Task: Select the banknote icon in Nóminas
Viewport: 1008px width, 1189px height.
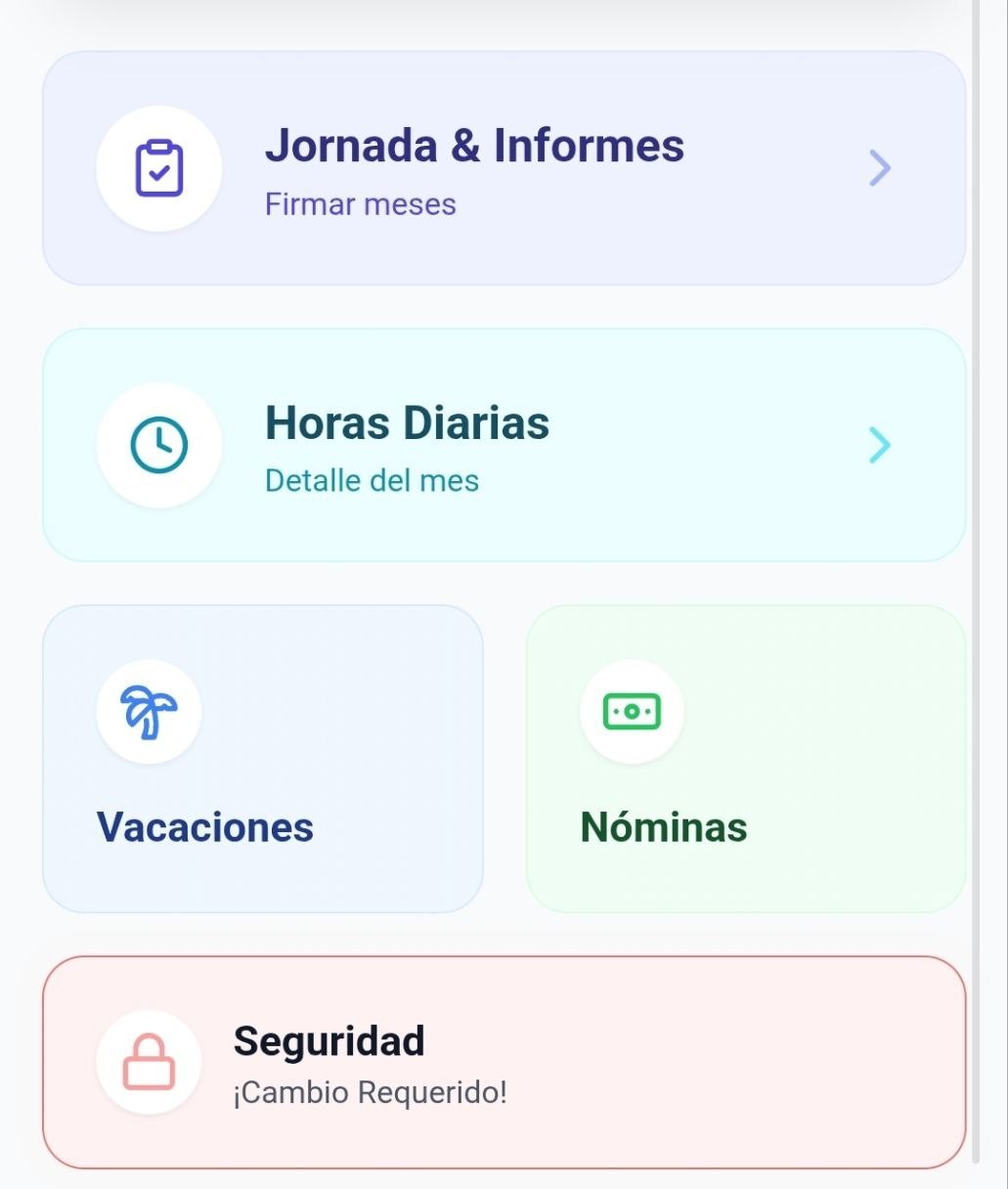Action: [632, 712]
